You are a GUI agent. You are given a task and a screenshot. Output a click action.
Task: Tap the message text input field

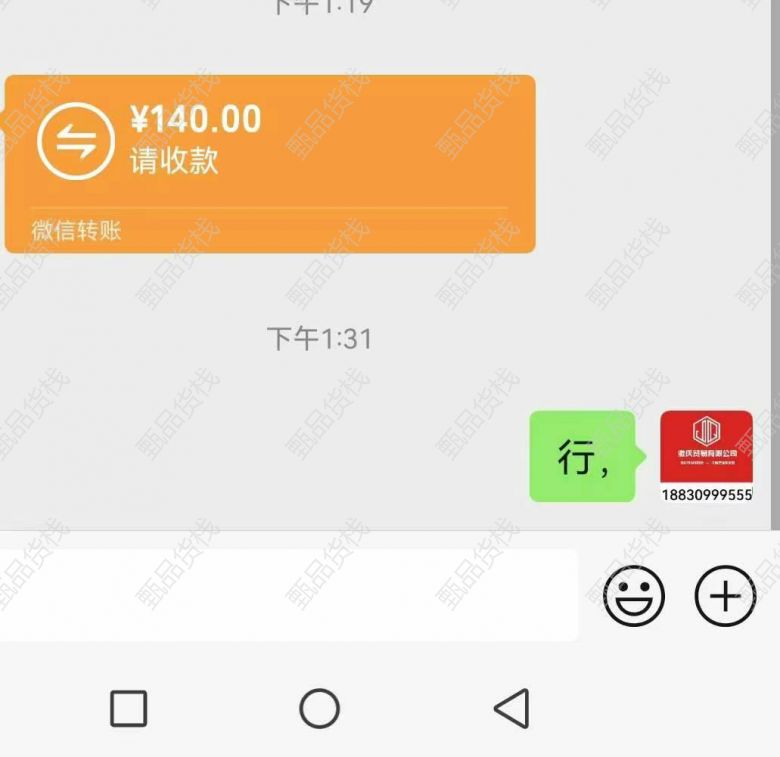[x=288, y=595]
